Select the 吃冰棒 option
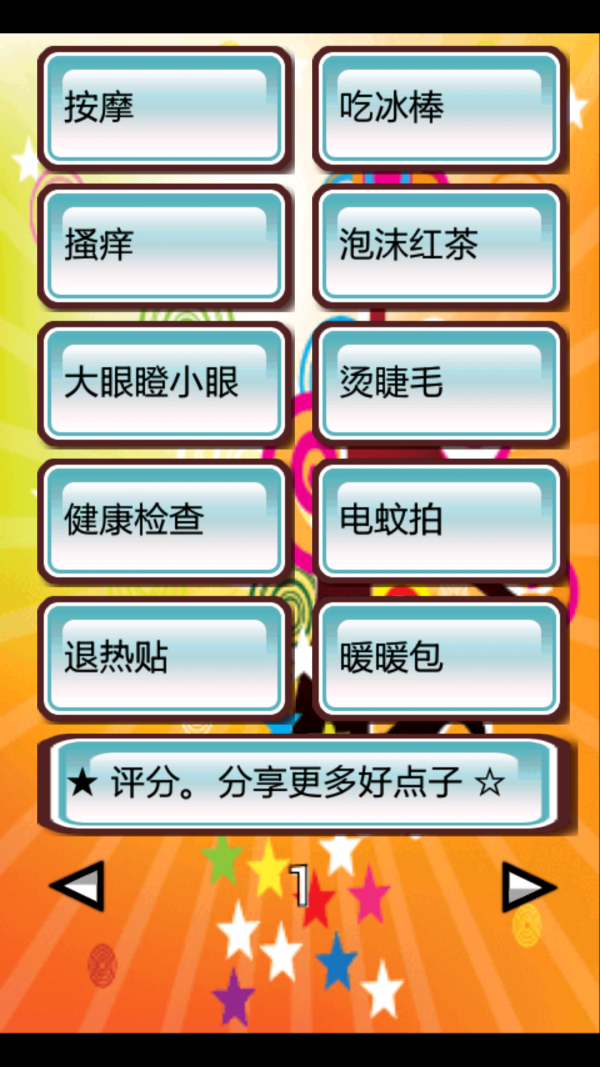Screen dimensions: 600x1067 (440, 108)
